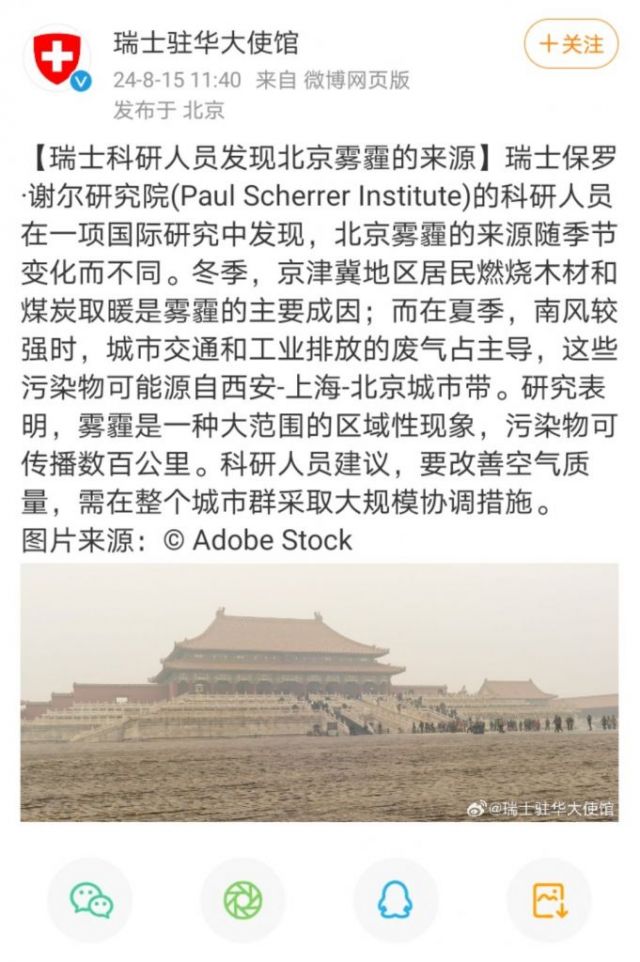Save the post as an image
This screenshot has height=962, width=640.
[x=549, y=900]
